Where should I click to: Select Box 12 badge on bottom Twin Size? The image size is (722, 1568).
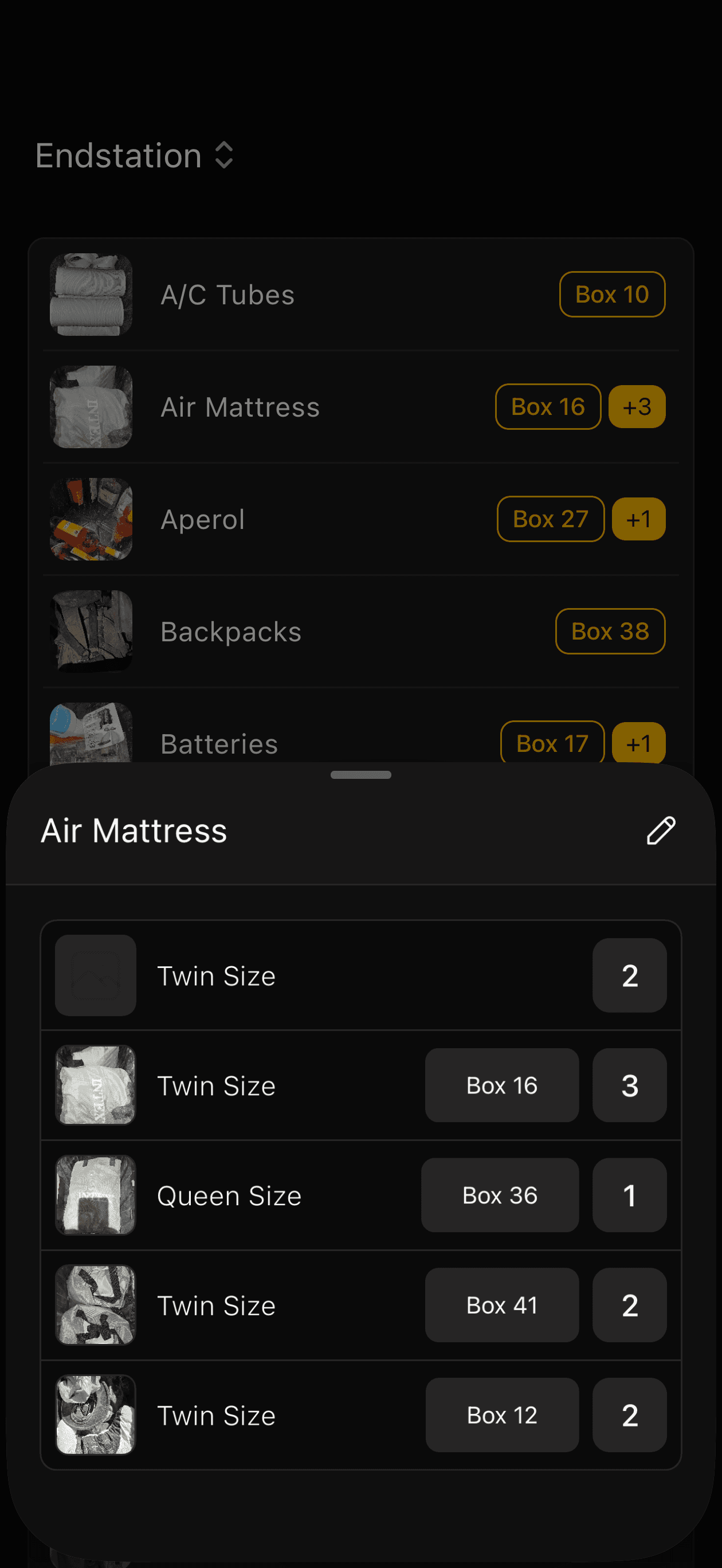(x=502, y=1414)
